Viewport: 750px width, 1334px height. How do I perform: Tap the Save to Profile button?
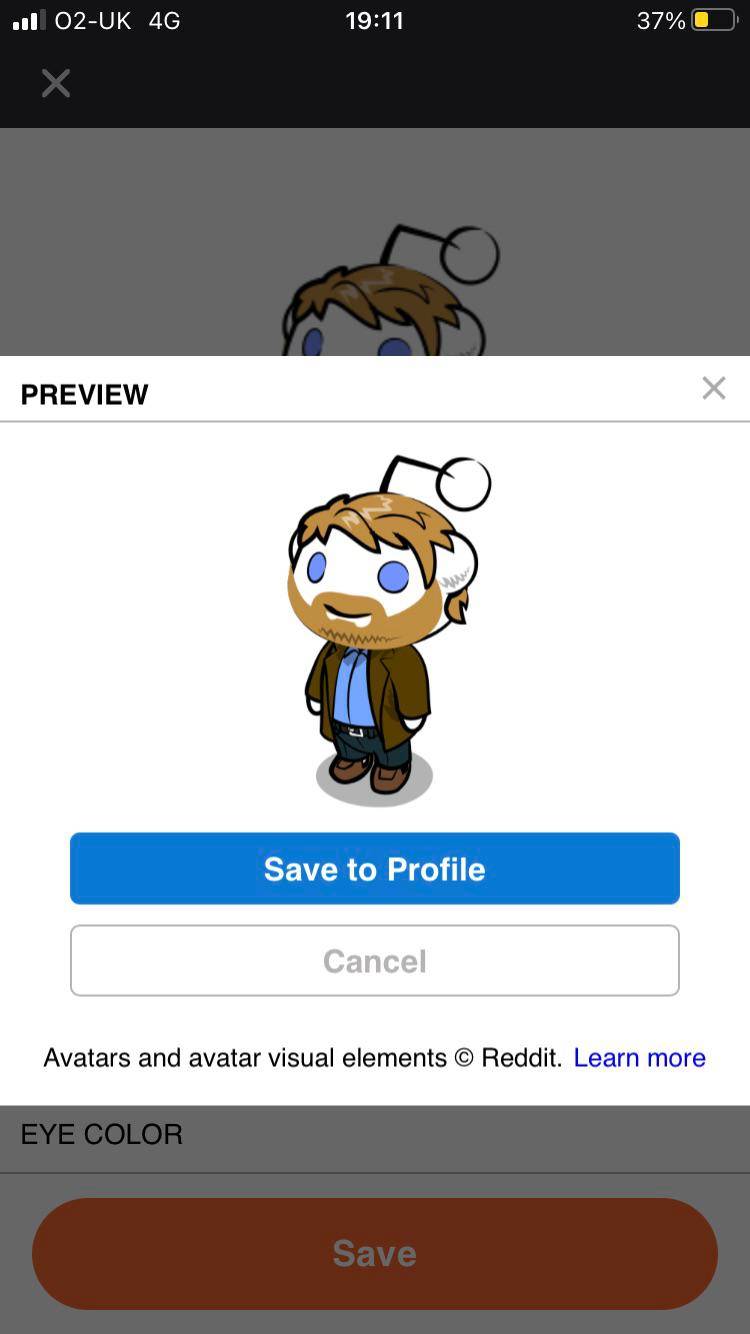click(374, 868)
